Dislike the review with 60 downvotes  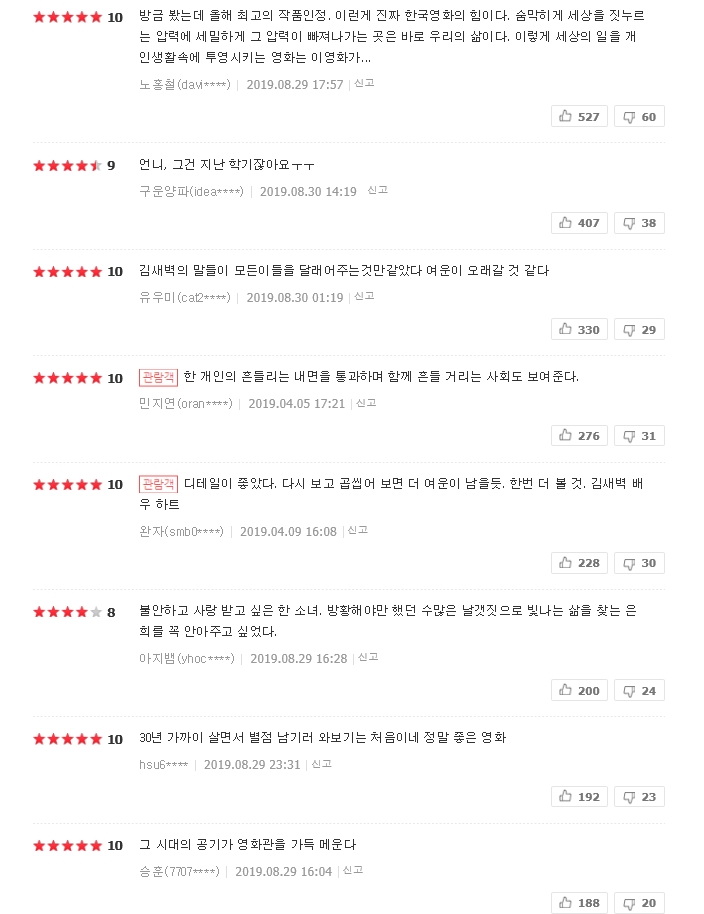(639, 116)
